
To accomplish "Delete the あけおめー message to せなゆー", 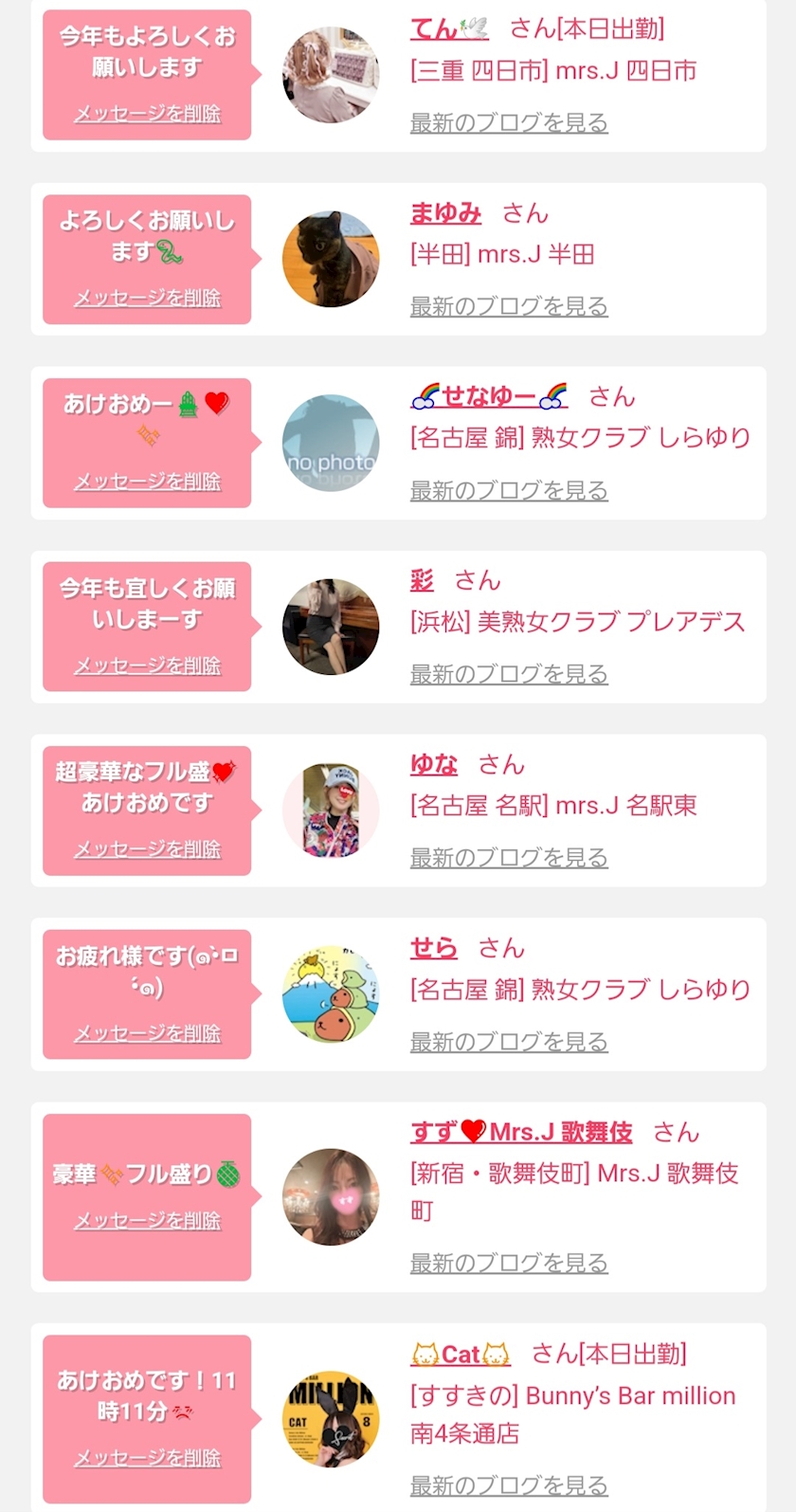I will point(147,482).
